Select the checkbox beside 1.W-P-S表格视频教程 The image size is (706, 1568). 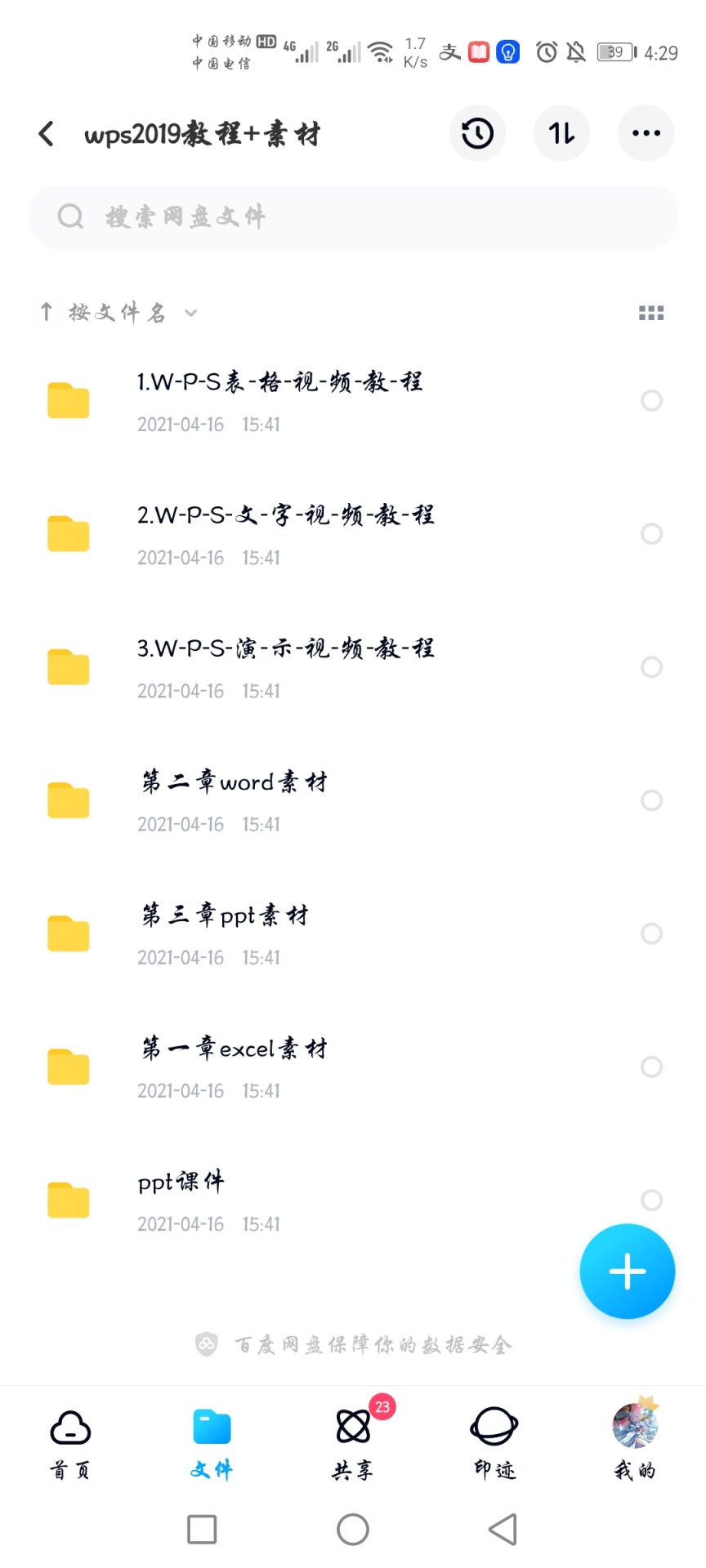(x=651, y=401)
